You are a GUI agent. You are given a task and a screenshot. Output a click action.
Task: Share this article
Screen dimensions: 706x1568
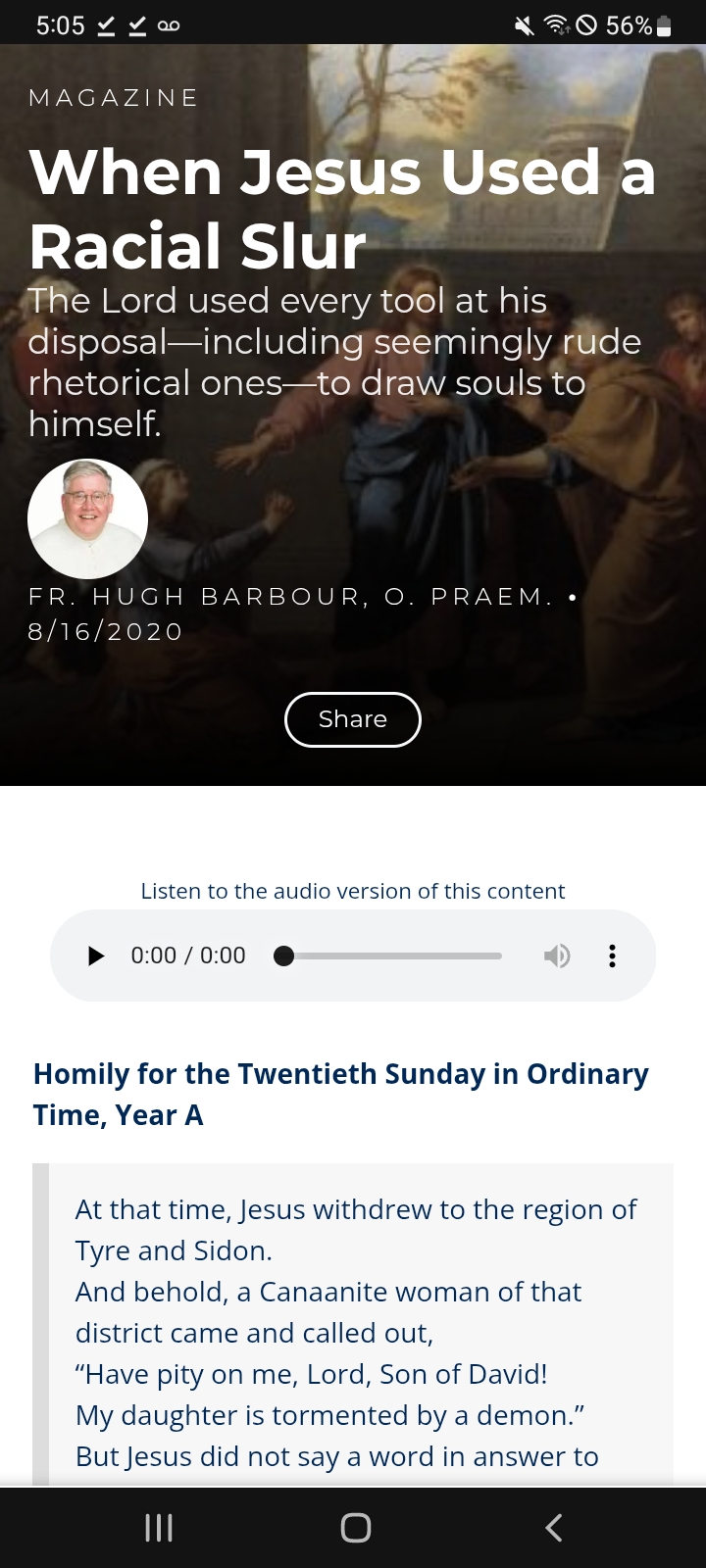tap(353, 719)
